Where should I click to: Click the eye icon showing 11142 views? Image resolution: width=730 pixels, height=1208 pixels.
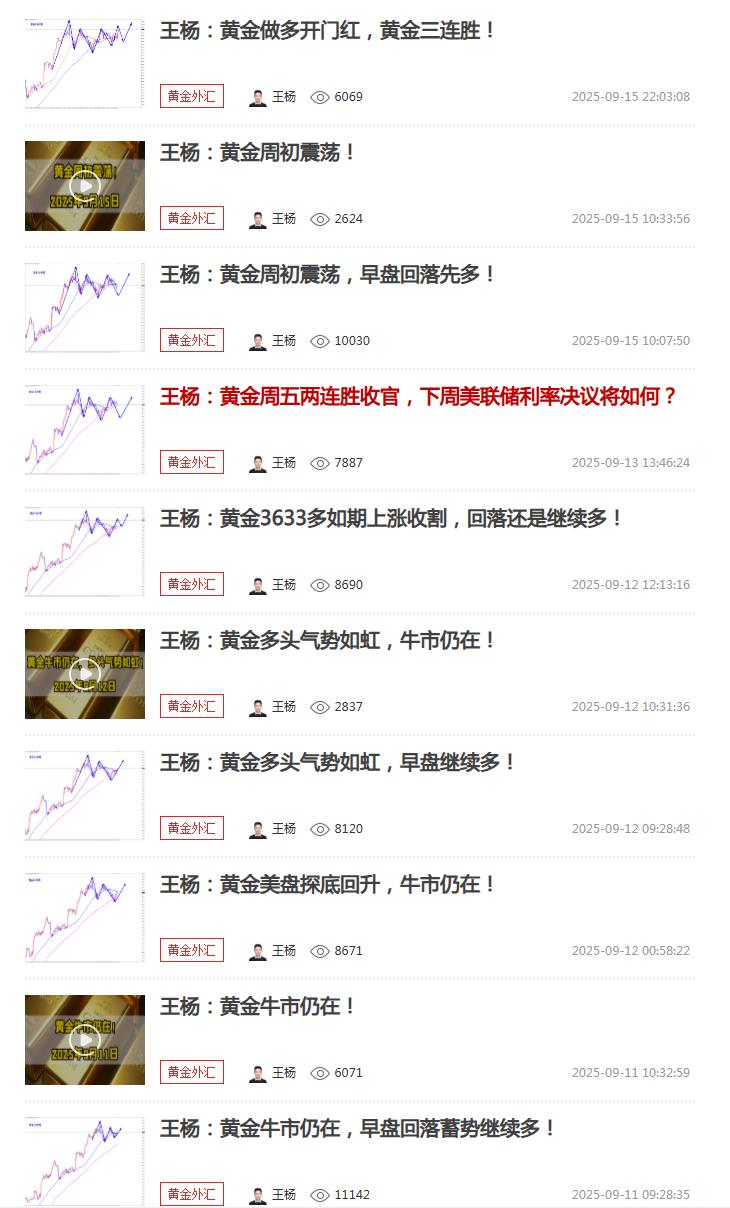(x=321, y=1194)
